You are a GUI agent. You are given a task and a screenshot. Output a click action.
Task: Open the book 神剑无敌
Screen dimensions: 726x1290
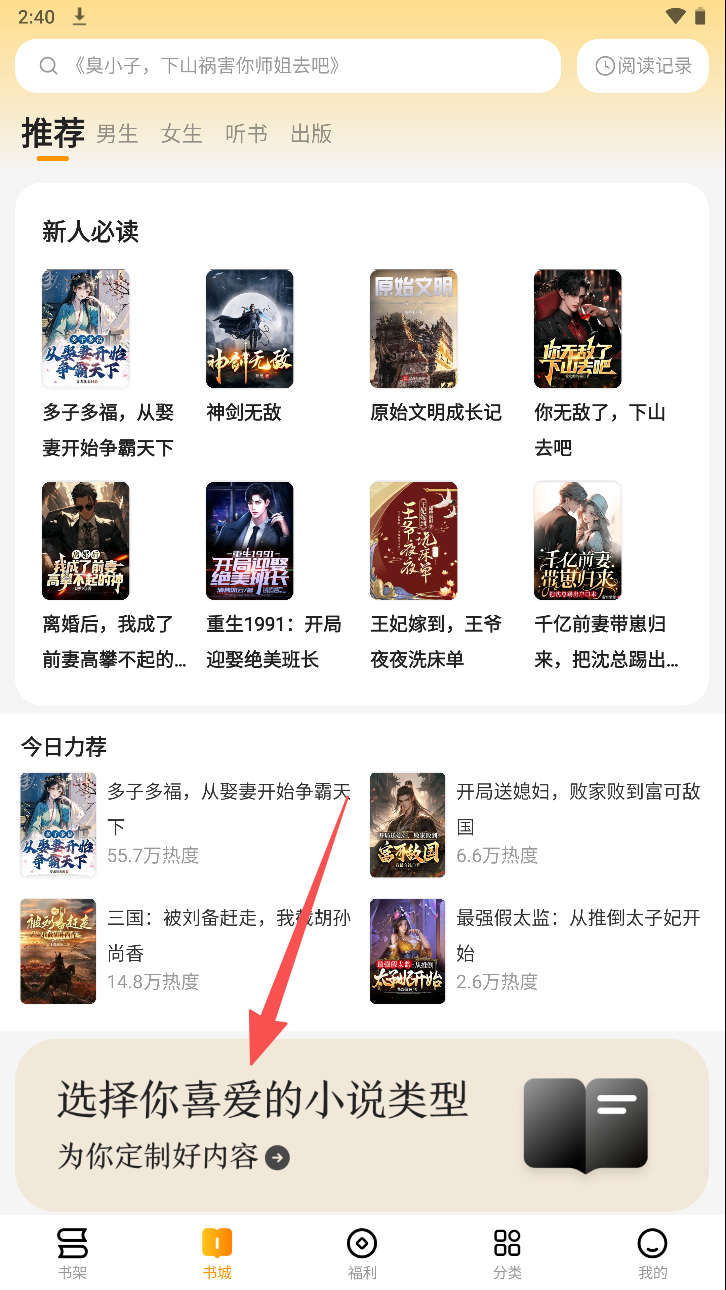[250, 329]
